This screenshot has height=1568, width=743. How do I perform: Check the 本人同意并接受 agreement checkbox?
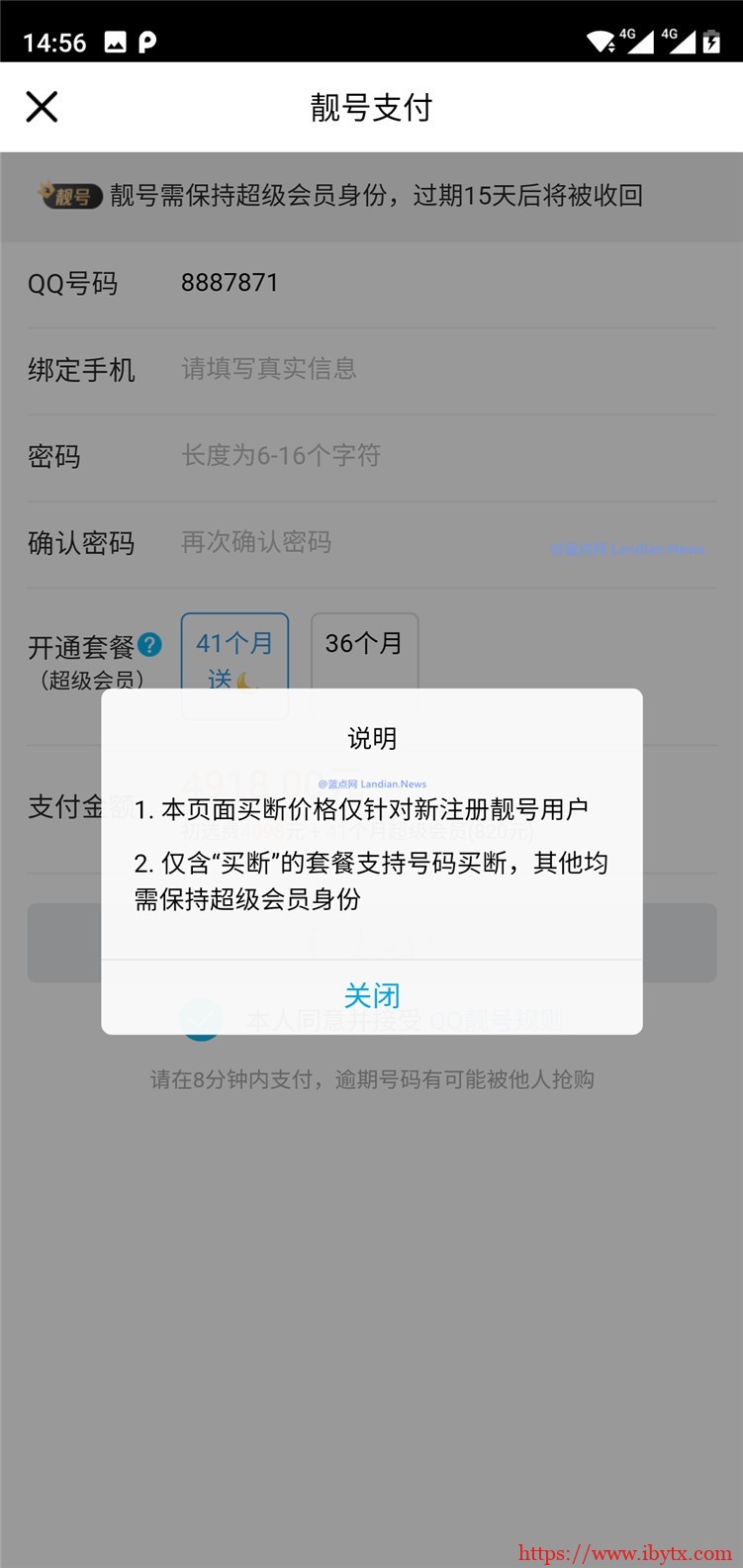click(x=202, y=1021)
